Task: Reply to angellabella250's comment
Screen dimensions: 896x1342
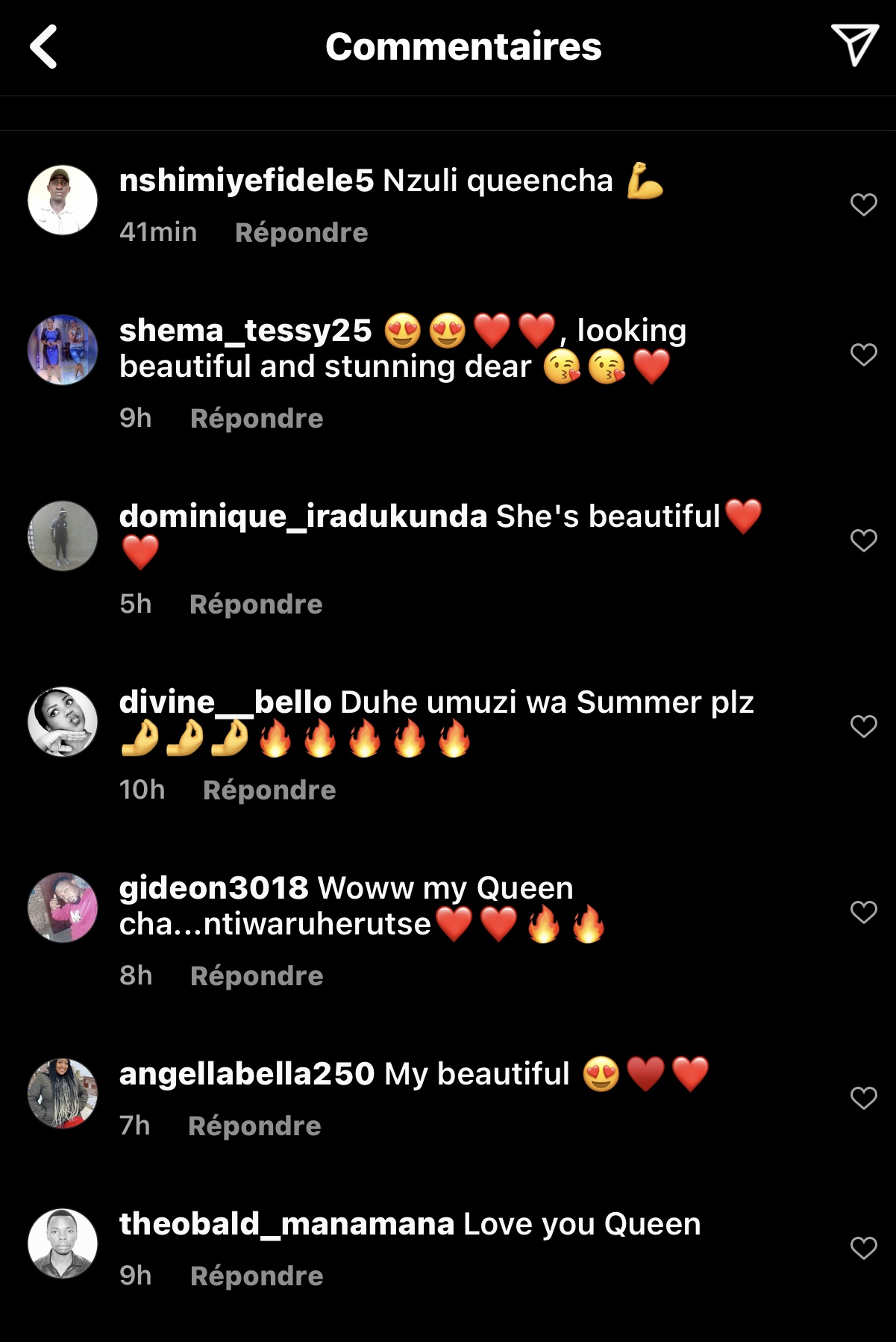Action: click(x=254, y=1126)
